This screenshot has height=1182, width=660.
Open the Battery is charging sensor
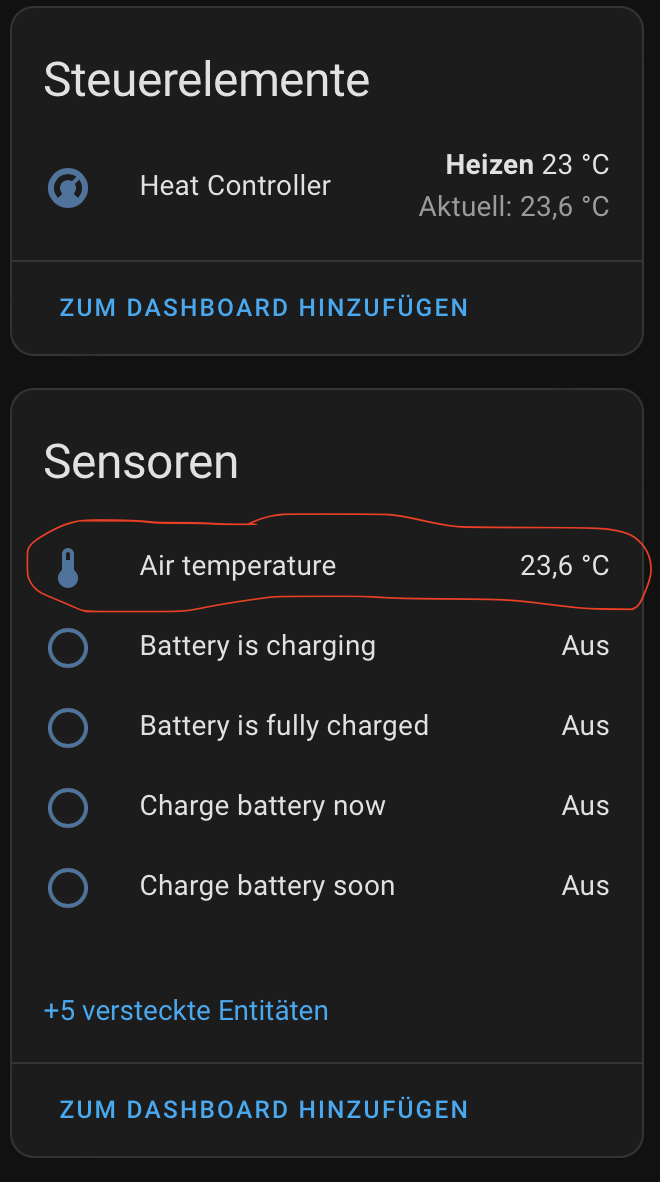[258, 646]
